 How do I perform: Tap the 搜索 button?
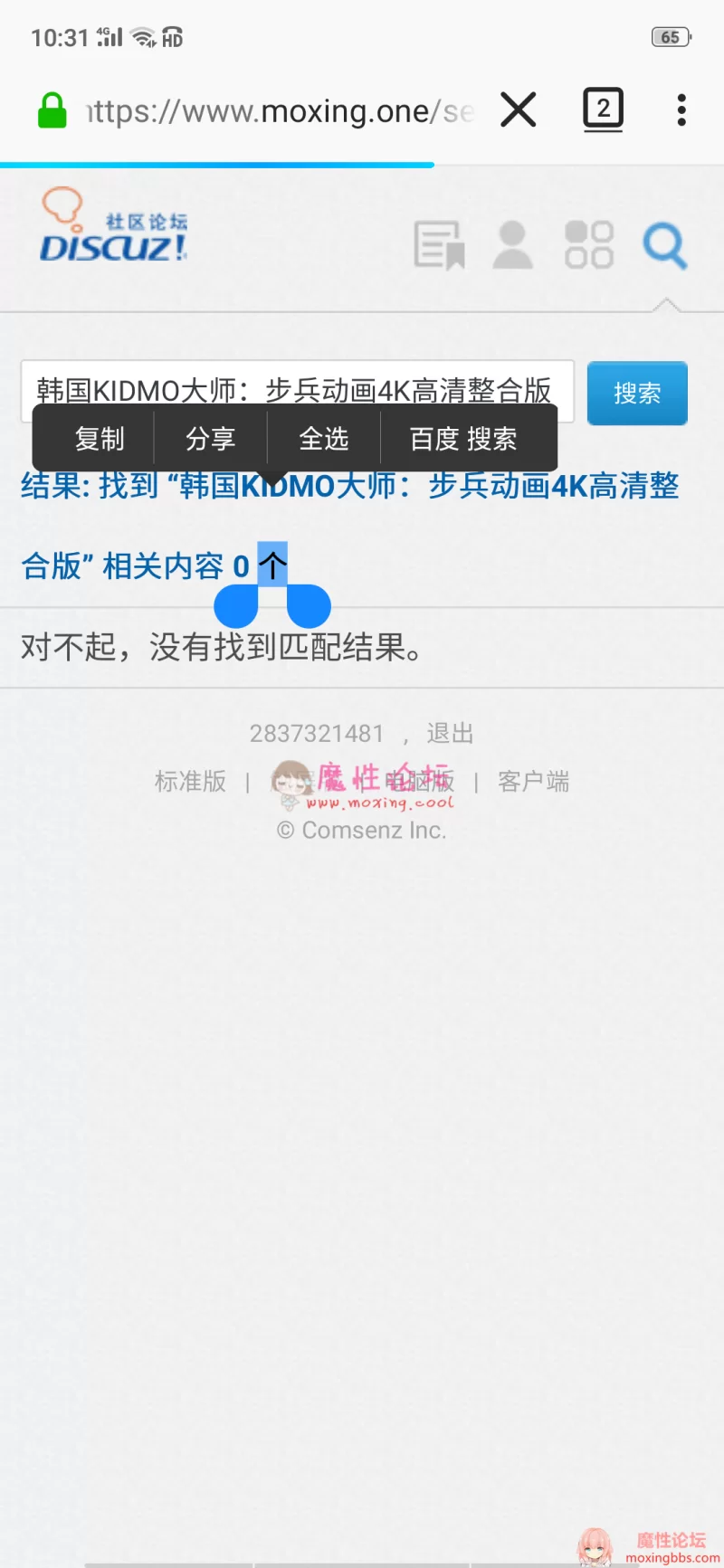click(637, 394)
